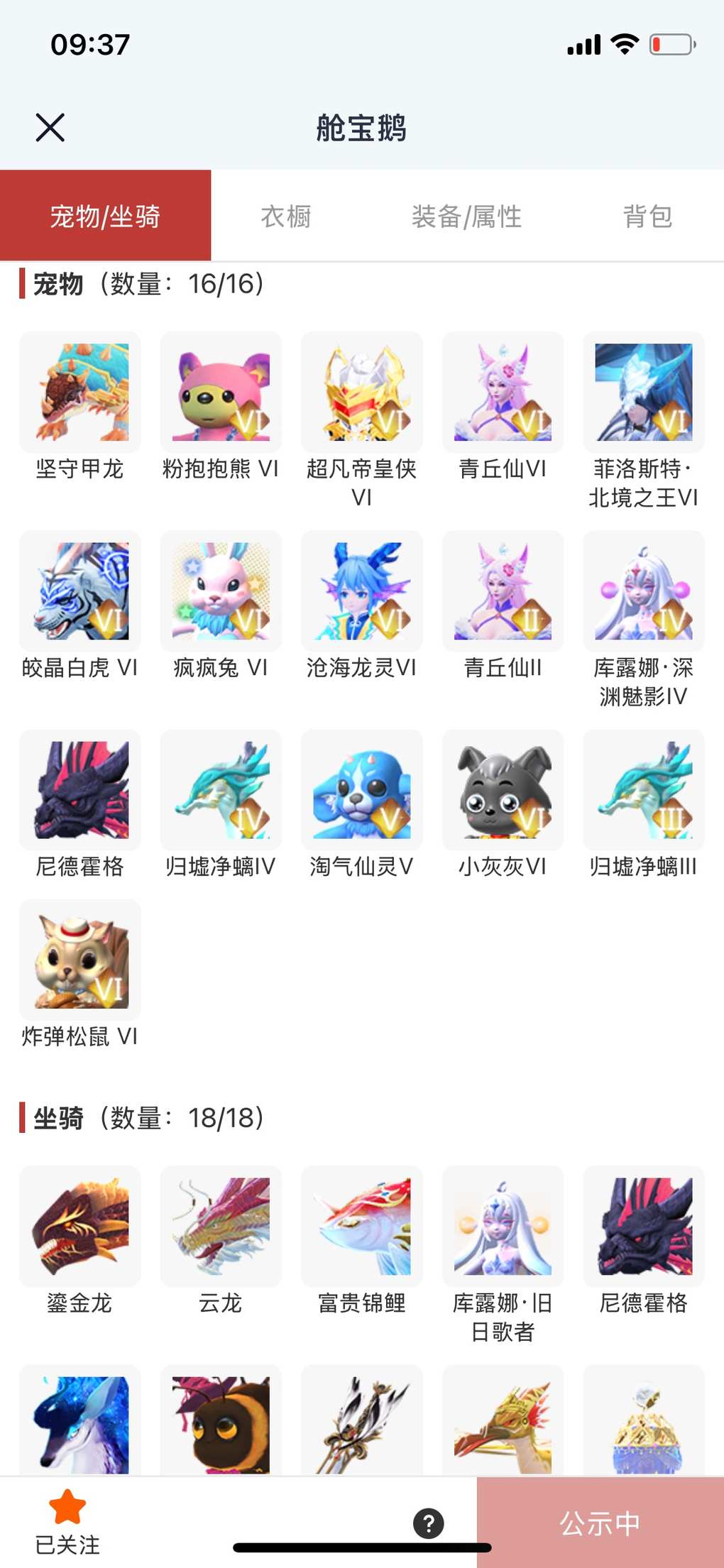Image resolution: width=724 pixels, height=1568 pixels.
Task: Go to the 背包 tab
Action: tap(647, 216)
